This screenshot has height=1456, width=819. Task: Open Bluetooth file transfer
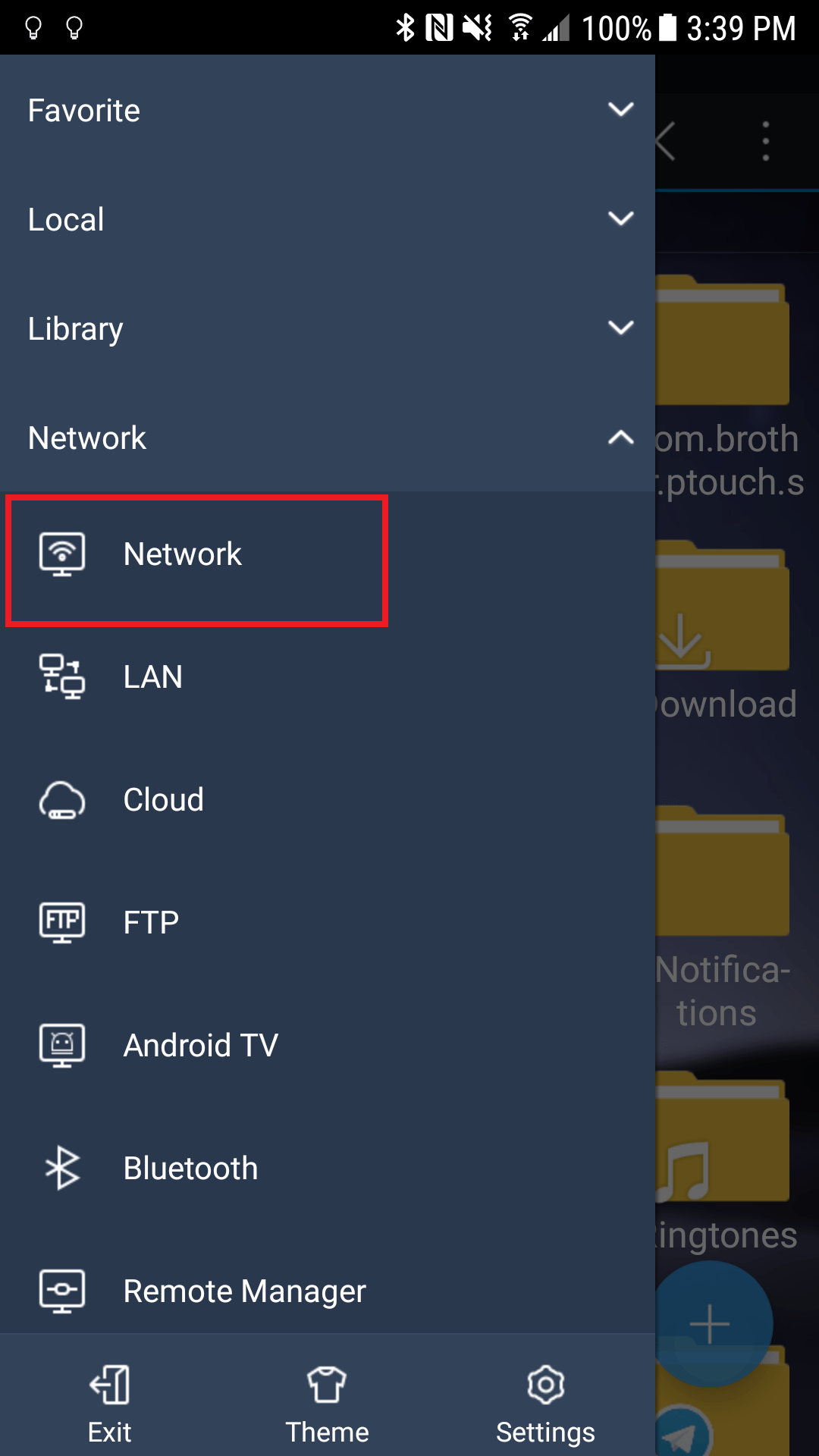click(328, 1169)
